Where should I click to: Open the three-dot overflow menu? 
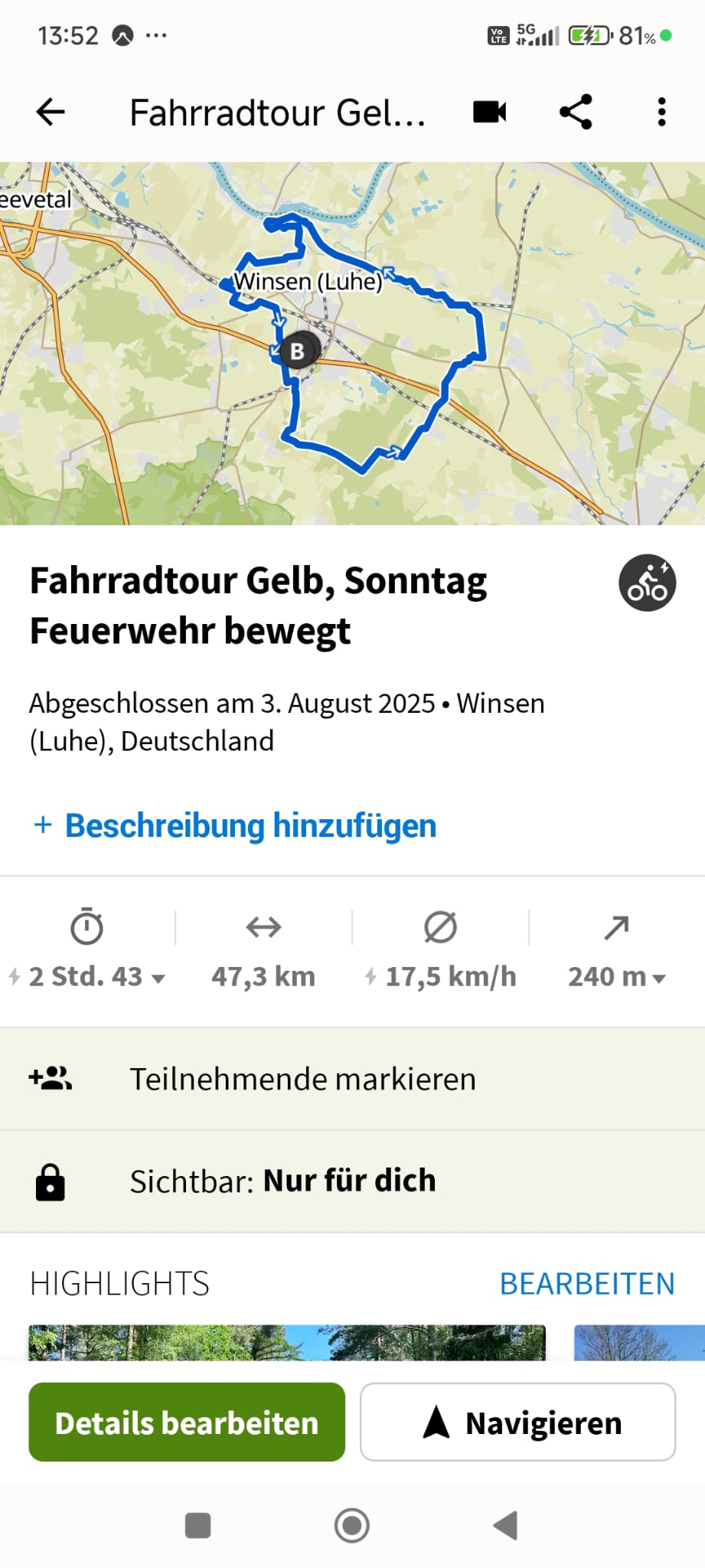pos(662,113)
